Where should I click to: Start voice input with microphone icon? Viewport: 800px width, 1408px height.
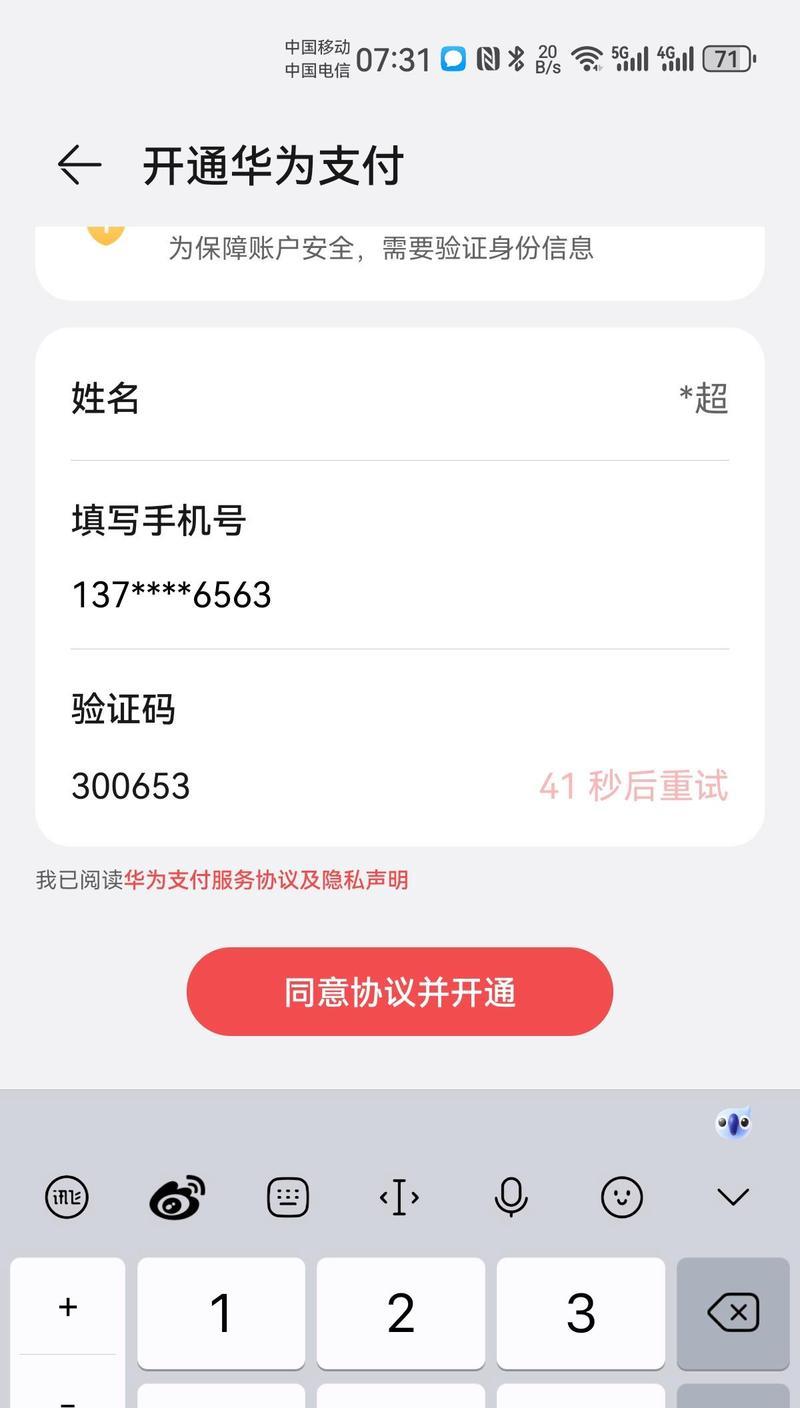tap(511, 1197)
